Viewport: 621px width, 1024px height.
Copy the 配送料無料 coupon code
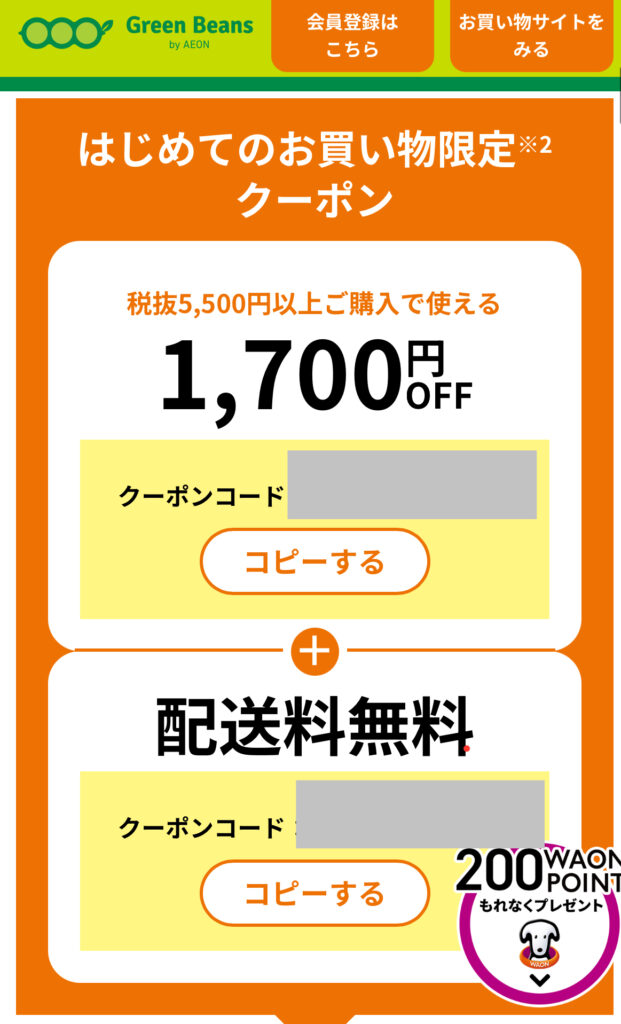315,893
